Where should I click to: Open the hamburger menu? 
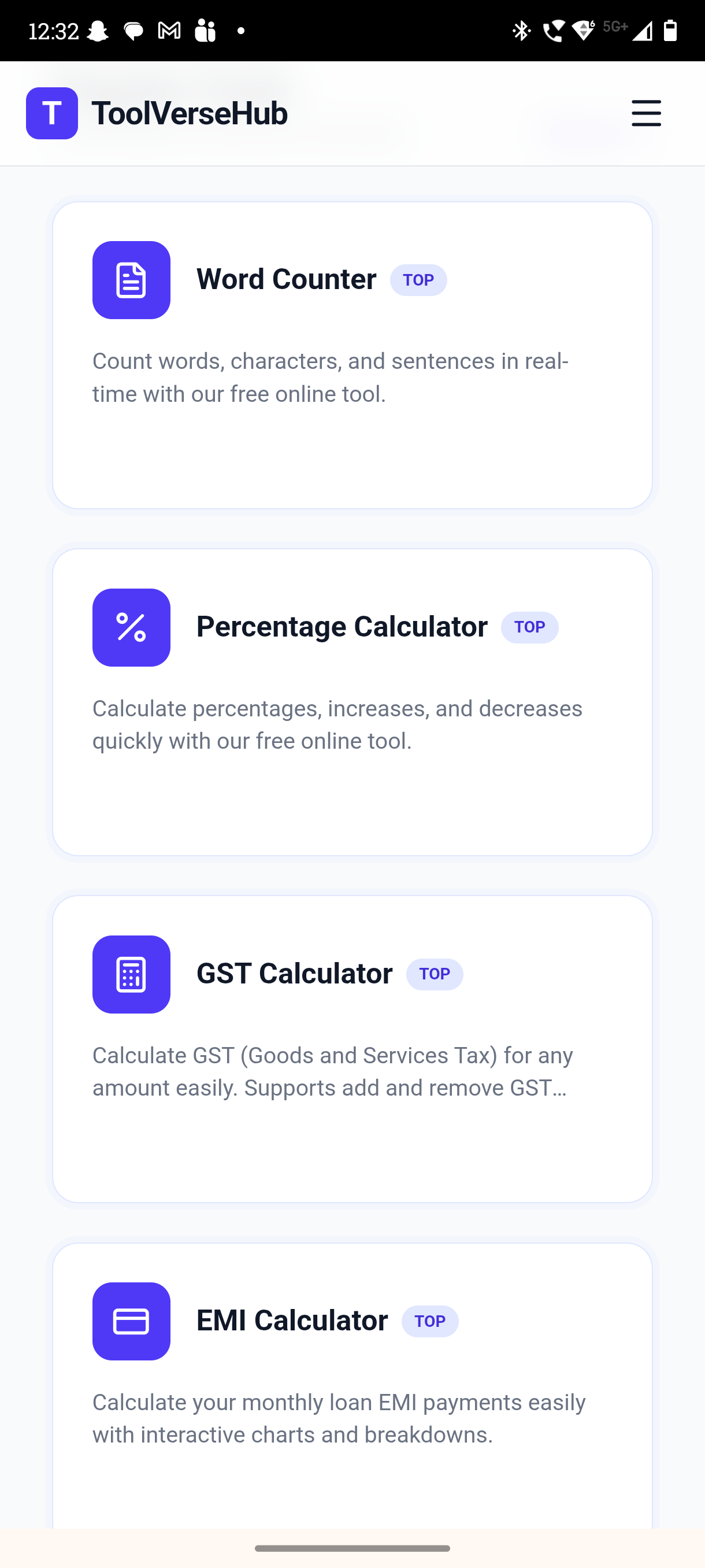[x=645, y=113]
